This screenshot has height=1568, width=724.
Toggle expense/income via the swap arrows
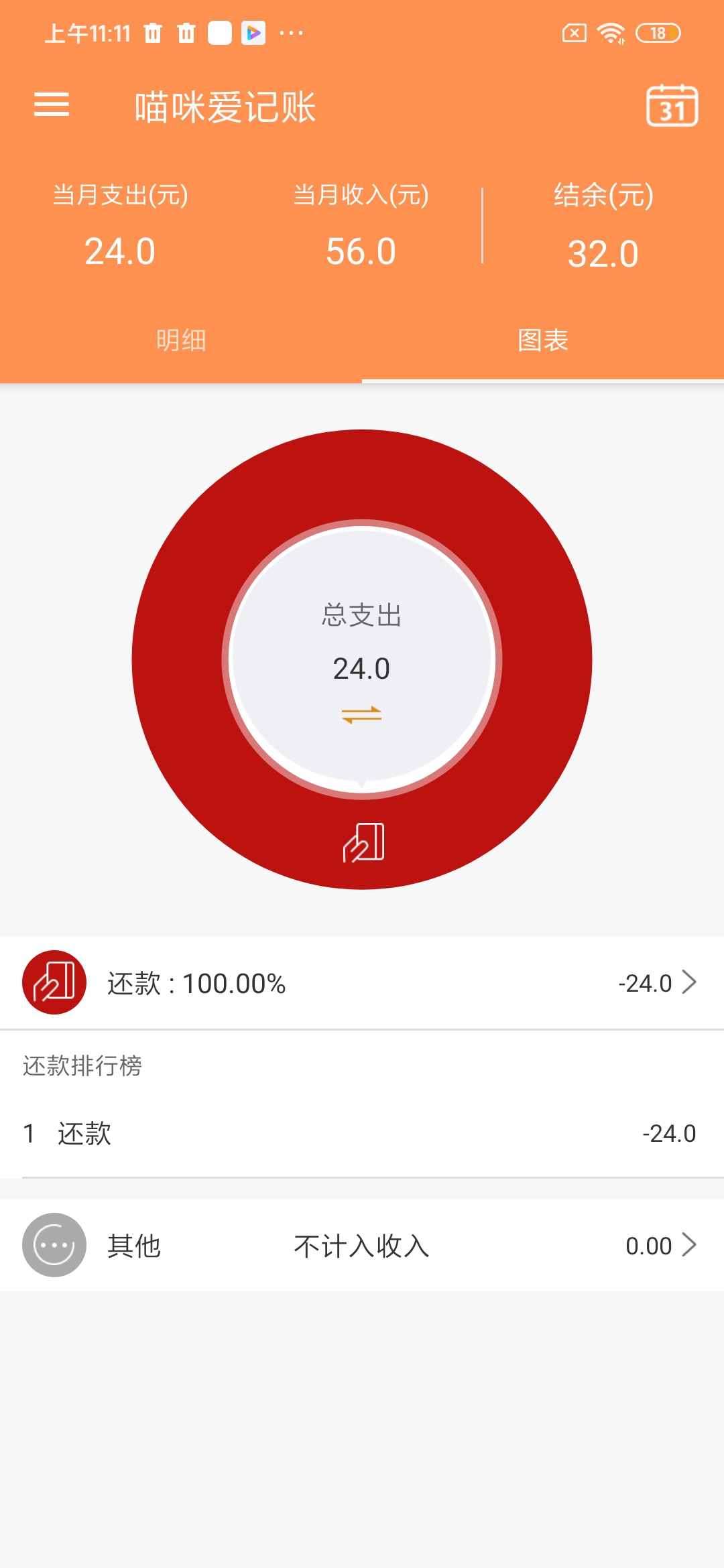click(361, 715)
